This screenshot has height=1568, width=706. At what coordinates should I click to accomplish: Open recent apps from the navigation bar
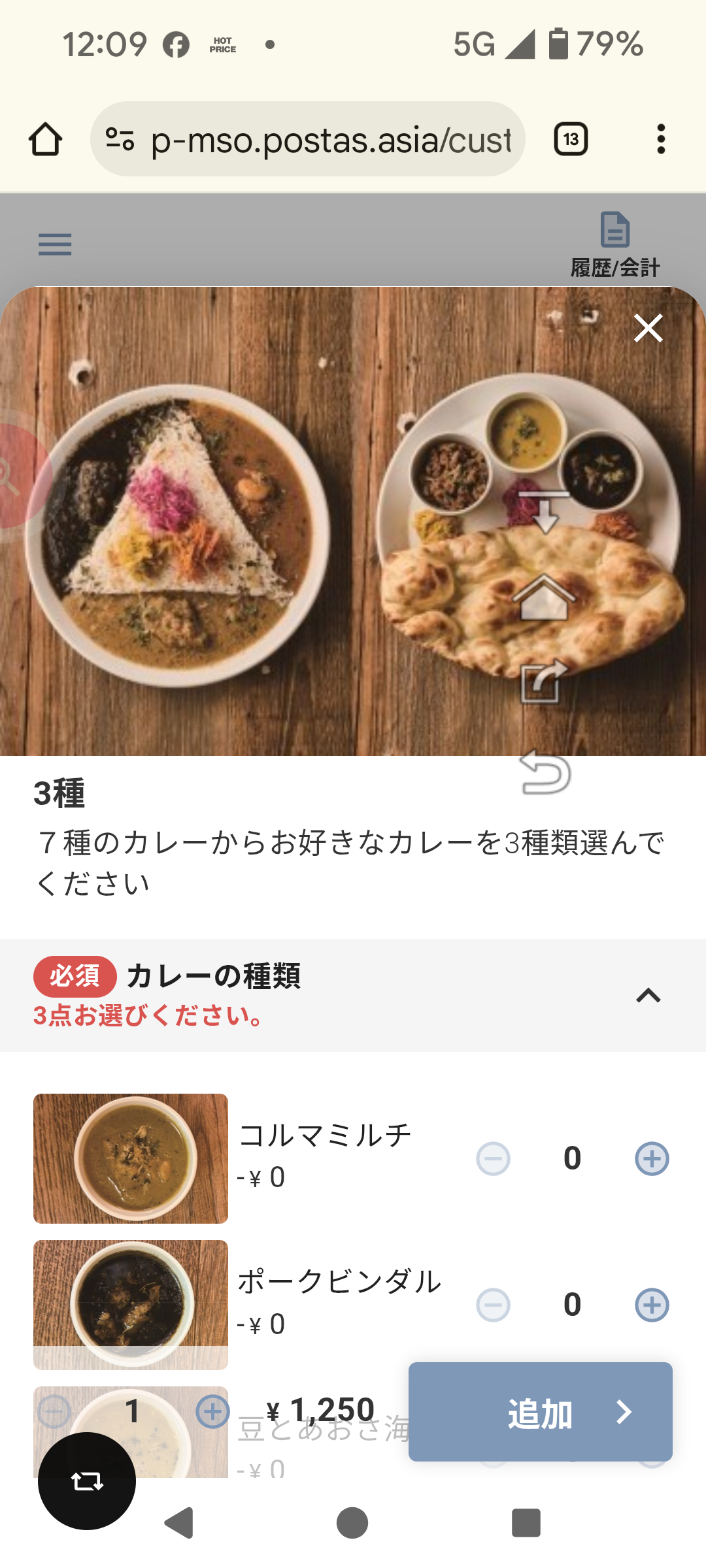pos(526,1523)
